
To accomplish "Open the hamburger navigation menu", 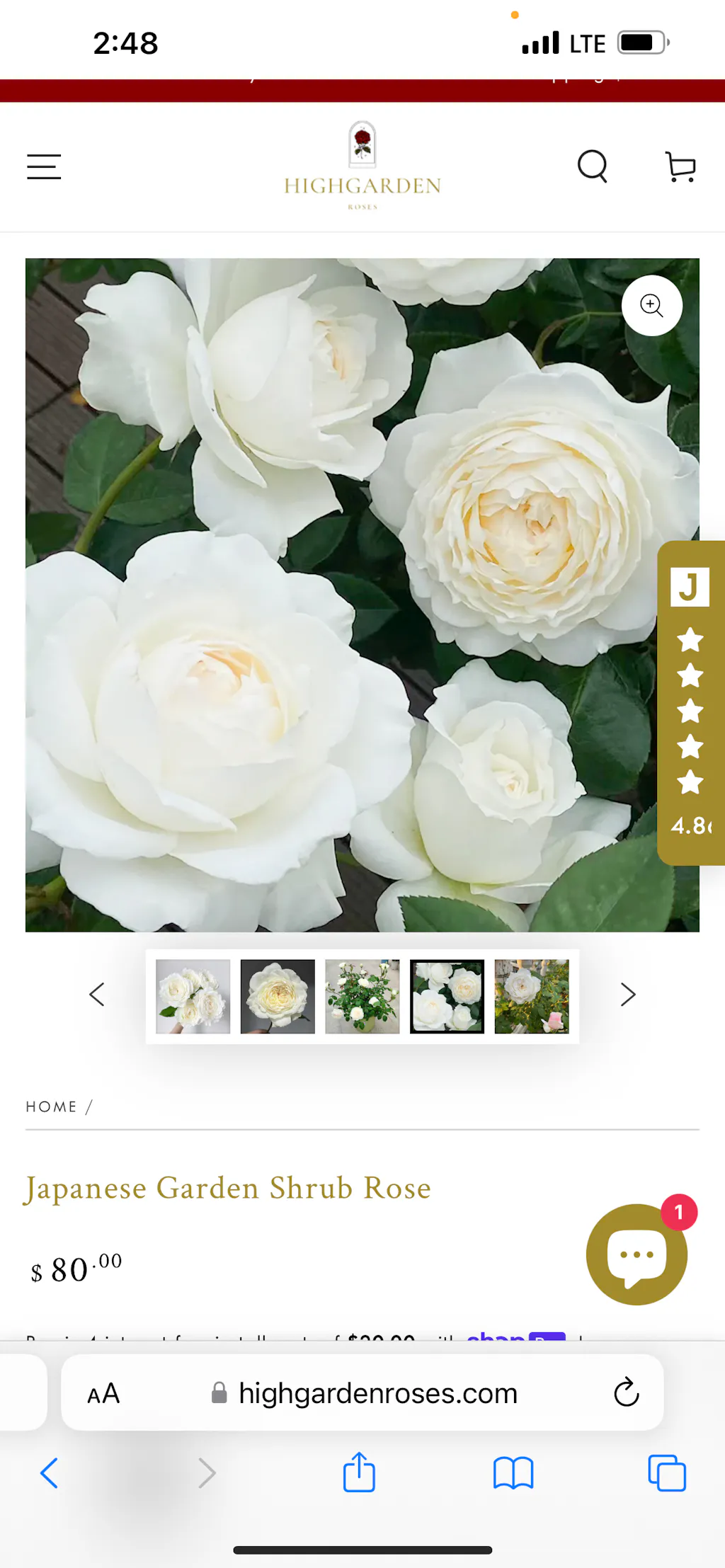I will pos(44,167).
